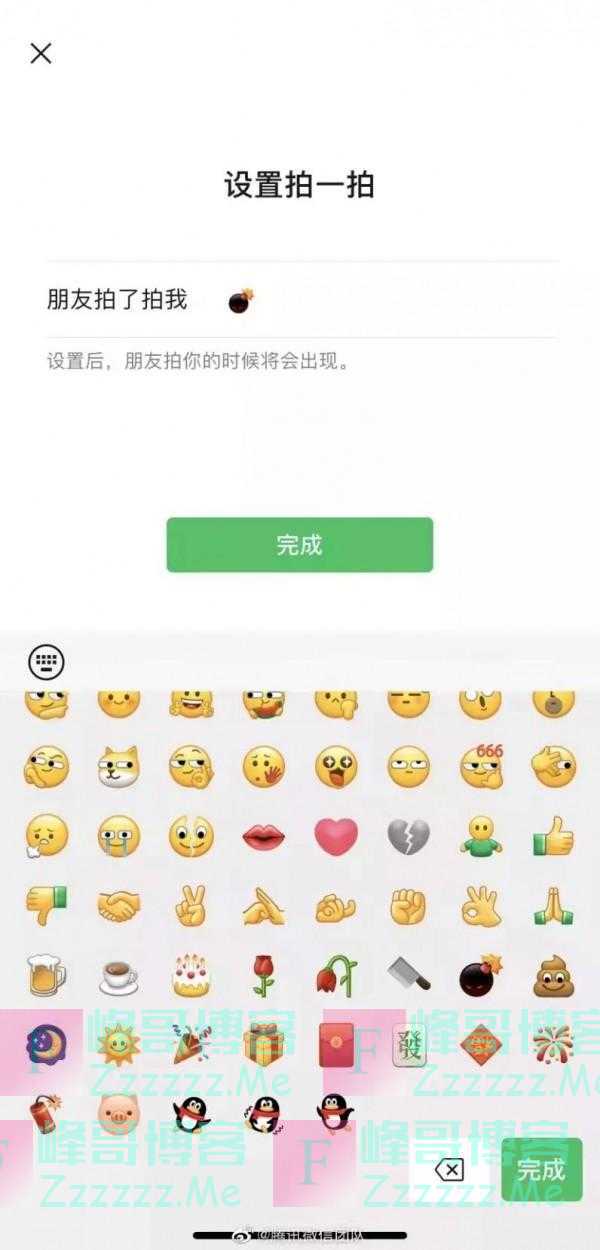Choose the thumbs up emoji

(553, 836)
